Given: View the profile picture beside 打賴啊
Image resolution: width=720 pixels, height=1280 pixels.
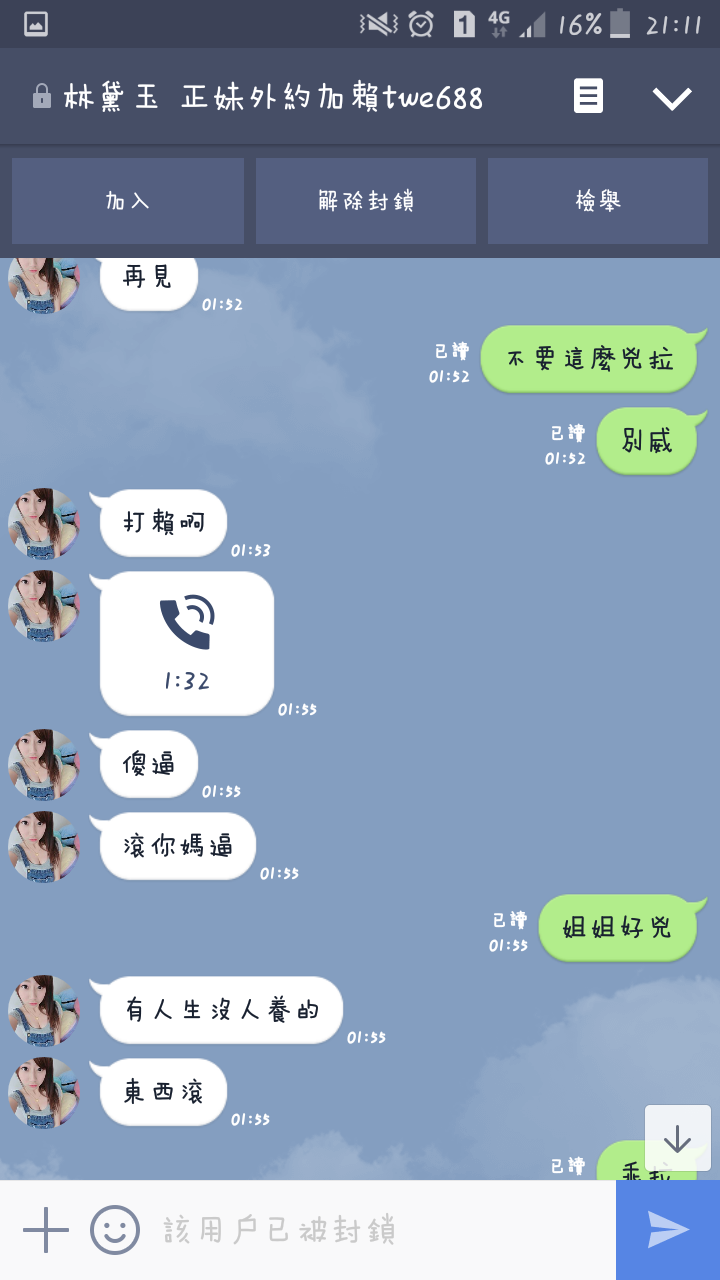Looking at the screenshot, I should [44, 523].
